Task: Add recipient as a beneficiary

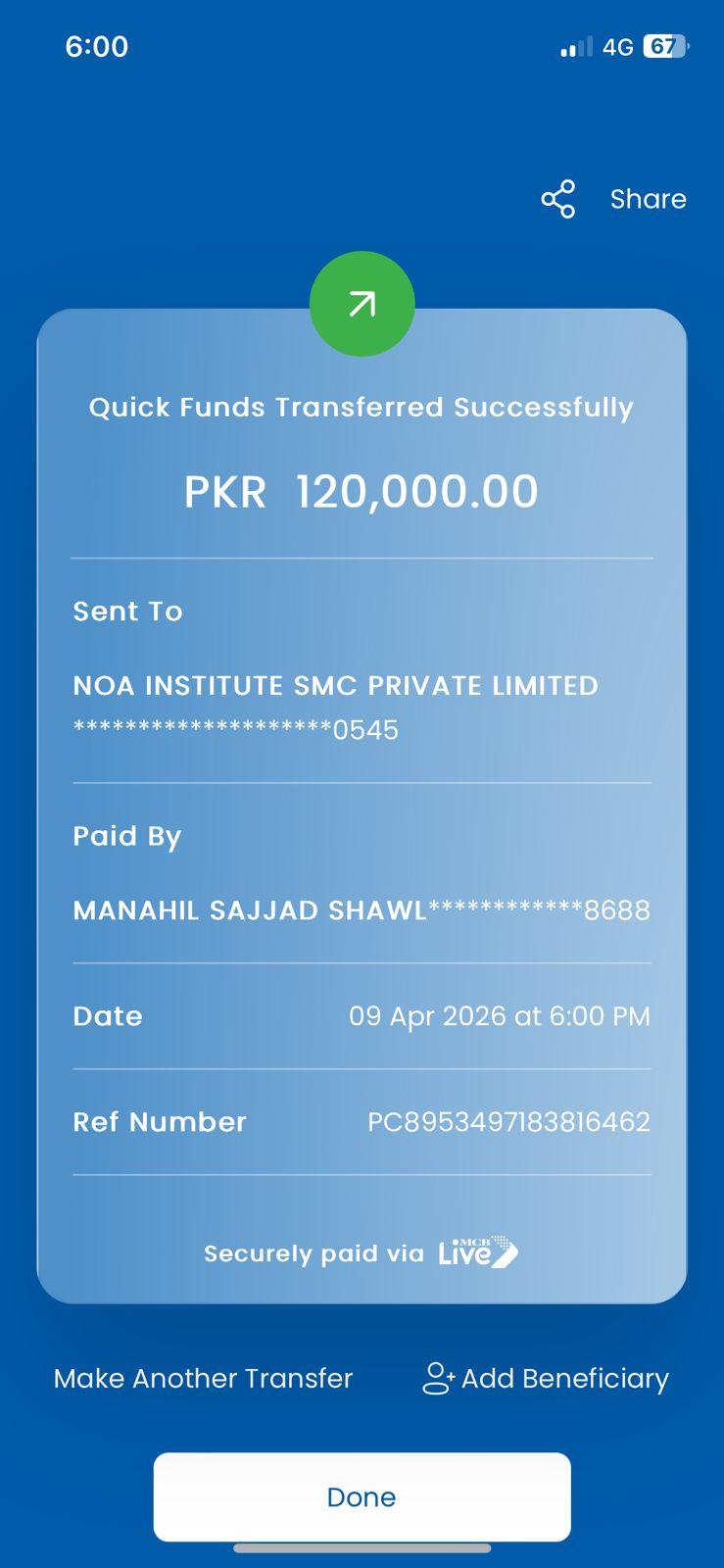Action: coord(546,1378)
